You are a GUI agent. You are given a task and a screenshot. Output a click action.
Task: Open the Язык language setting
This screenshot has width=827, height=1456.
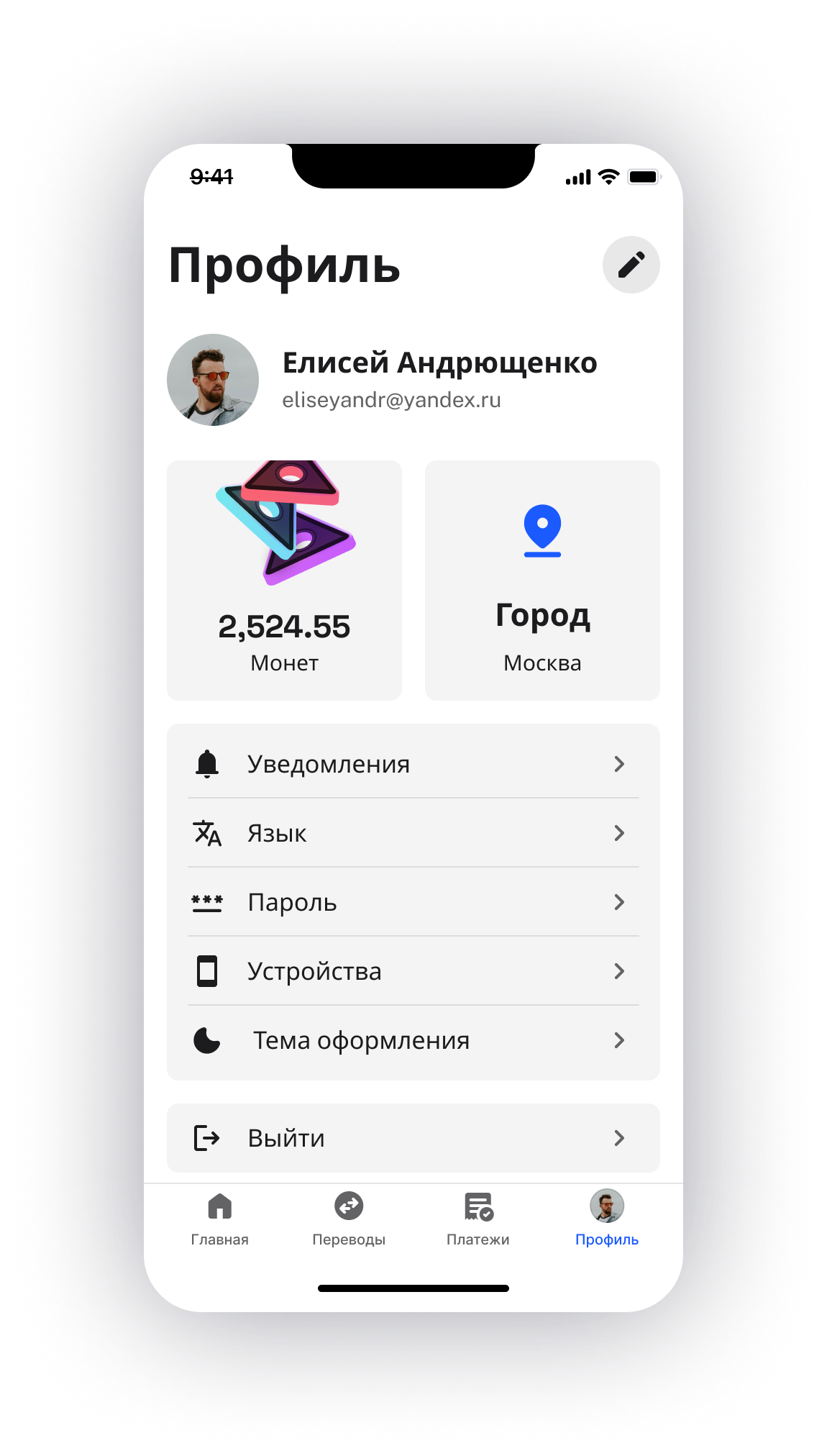click(413, 833)
